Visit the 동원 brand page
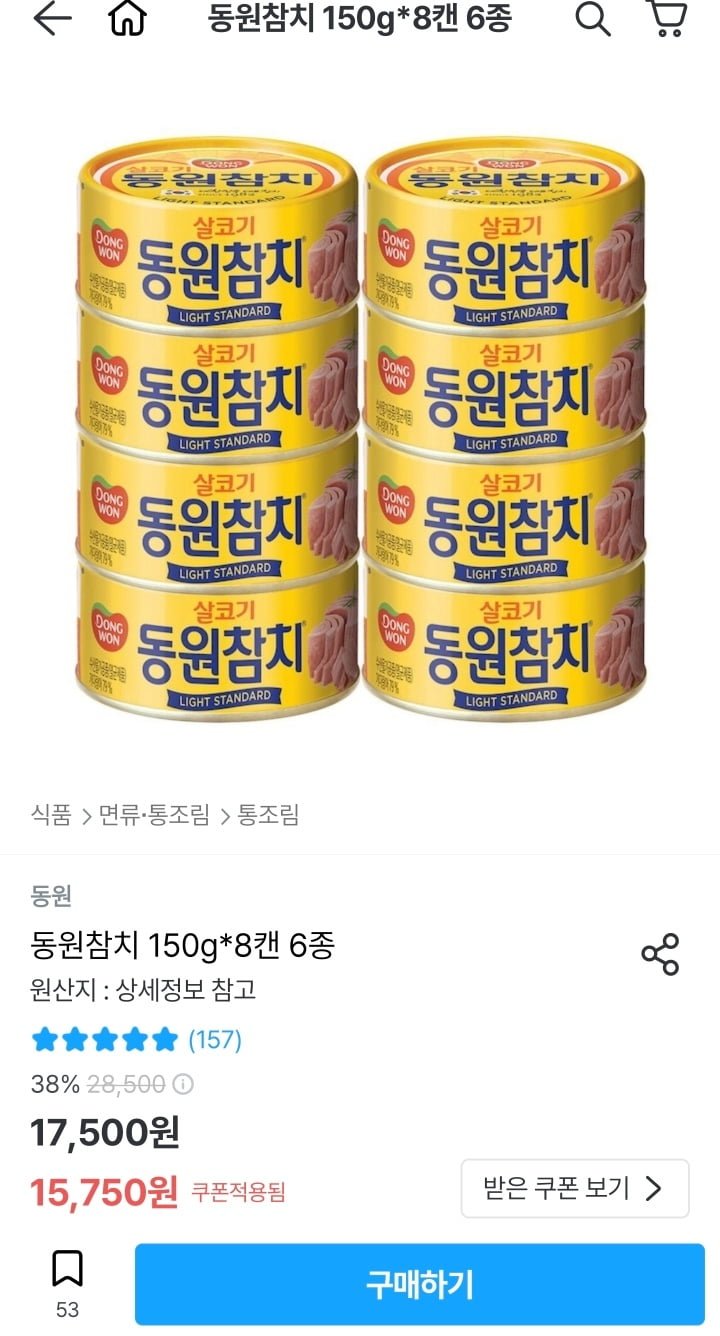This screenshot has width=720, height=1336. pos(51,896)
